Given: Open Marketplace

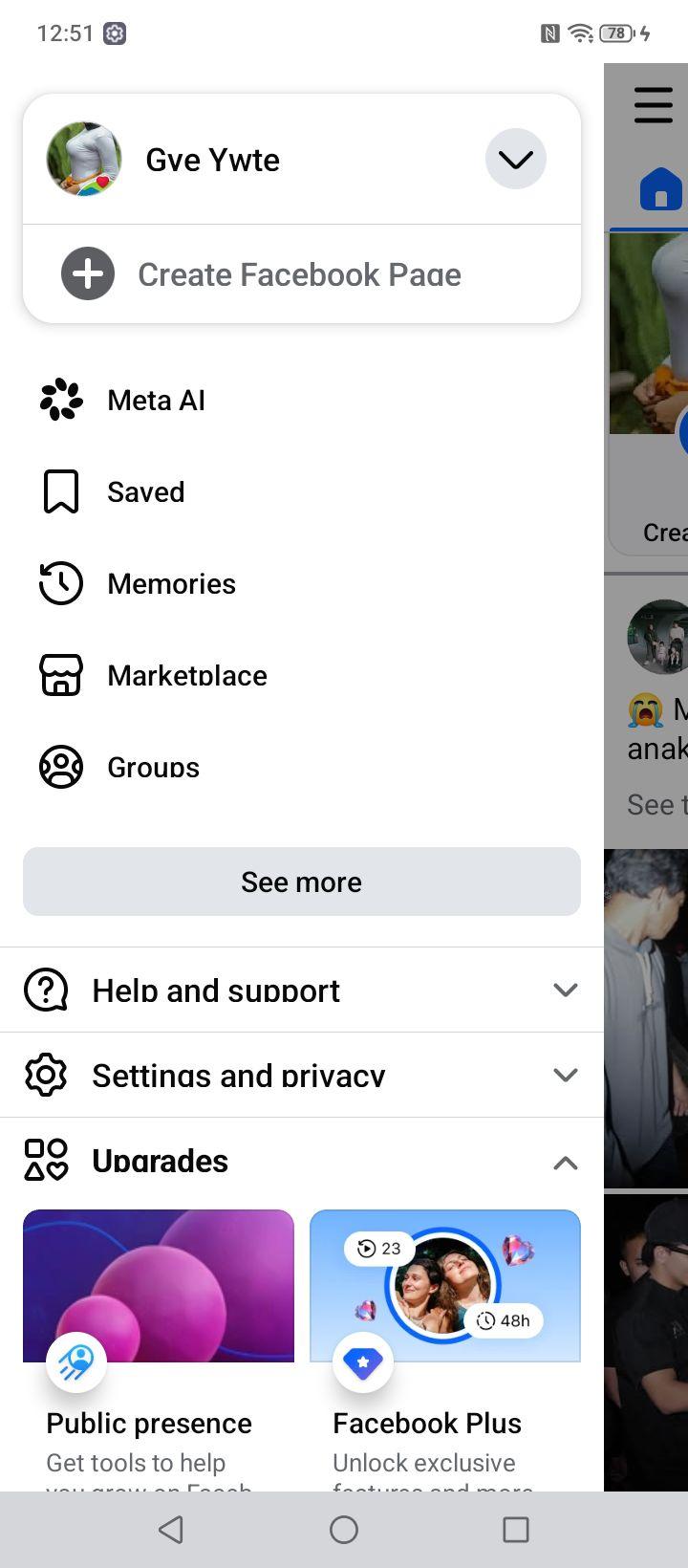Looking at the screenshot, I should coord(301,675).
